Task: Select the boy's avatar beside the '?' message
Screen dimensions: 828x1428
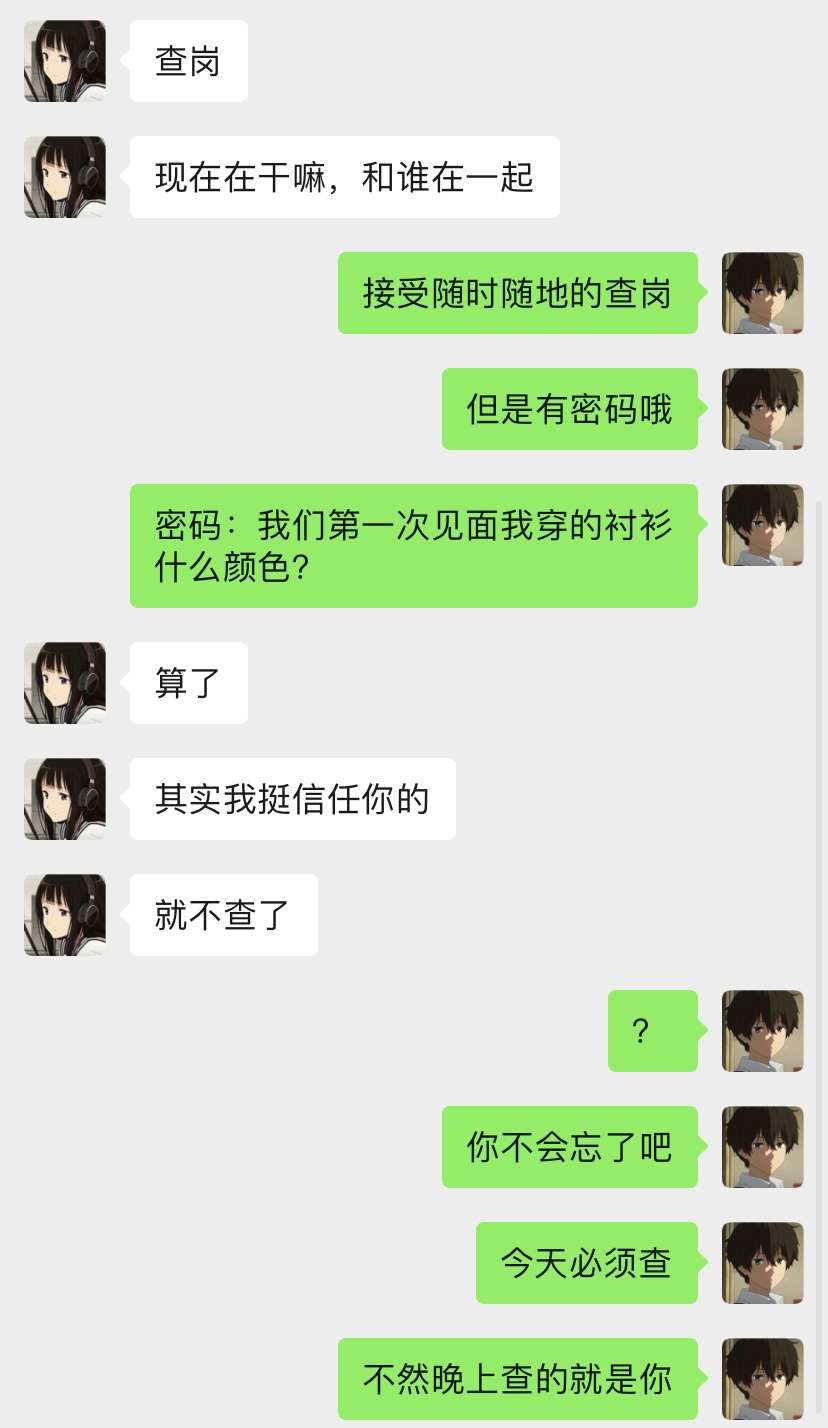Action: 762,1031
